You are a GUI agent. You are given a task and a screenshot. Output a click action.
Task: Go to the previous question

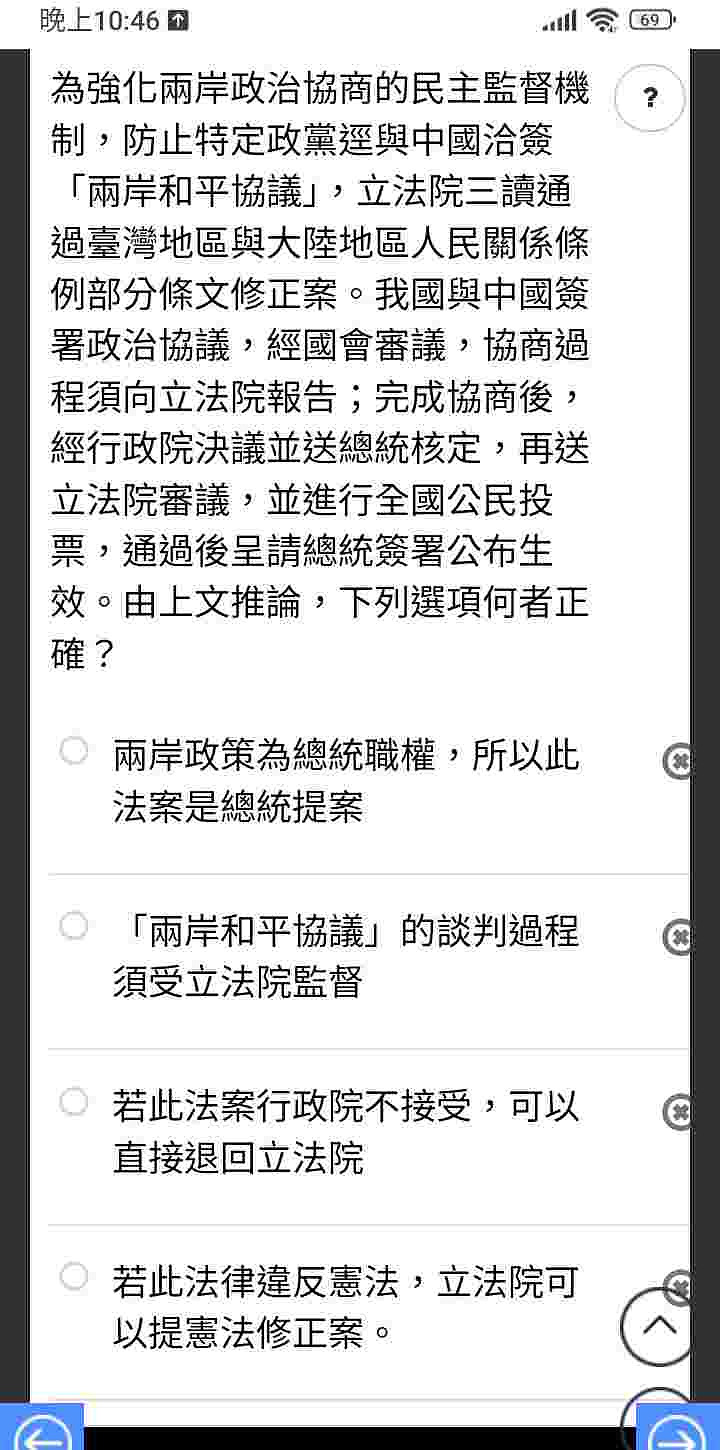(42, 1428)
